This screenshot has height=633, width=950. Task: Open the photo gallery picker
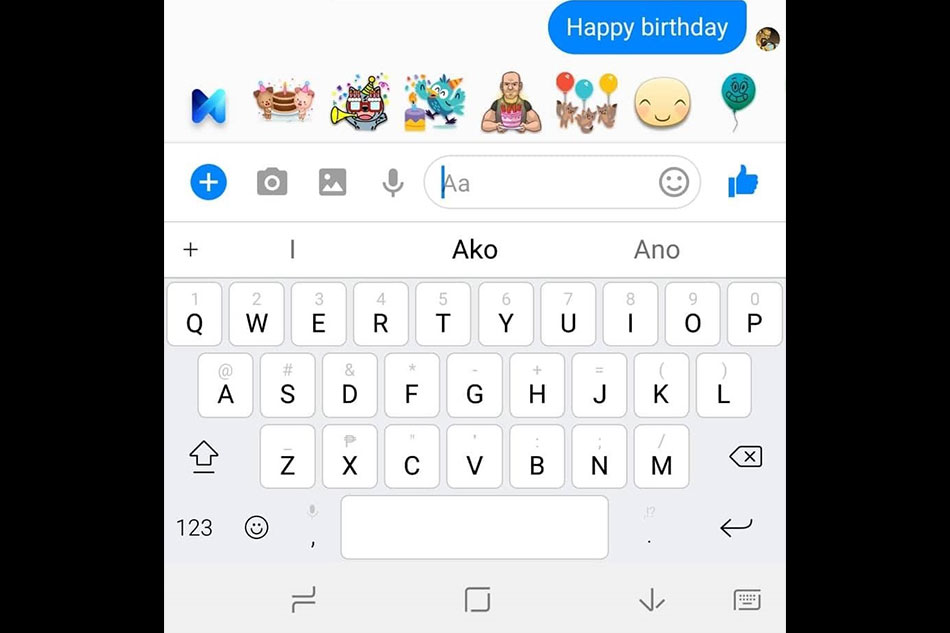pos(332,182)
